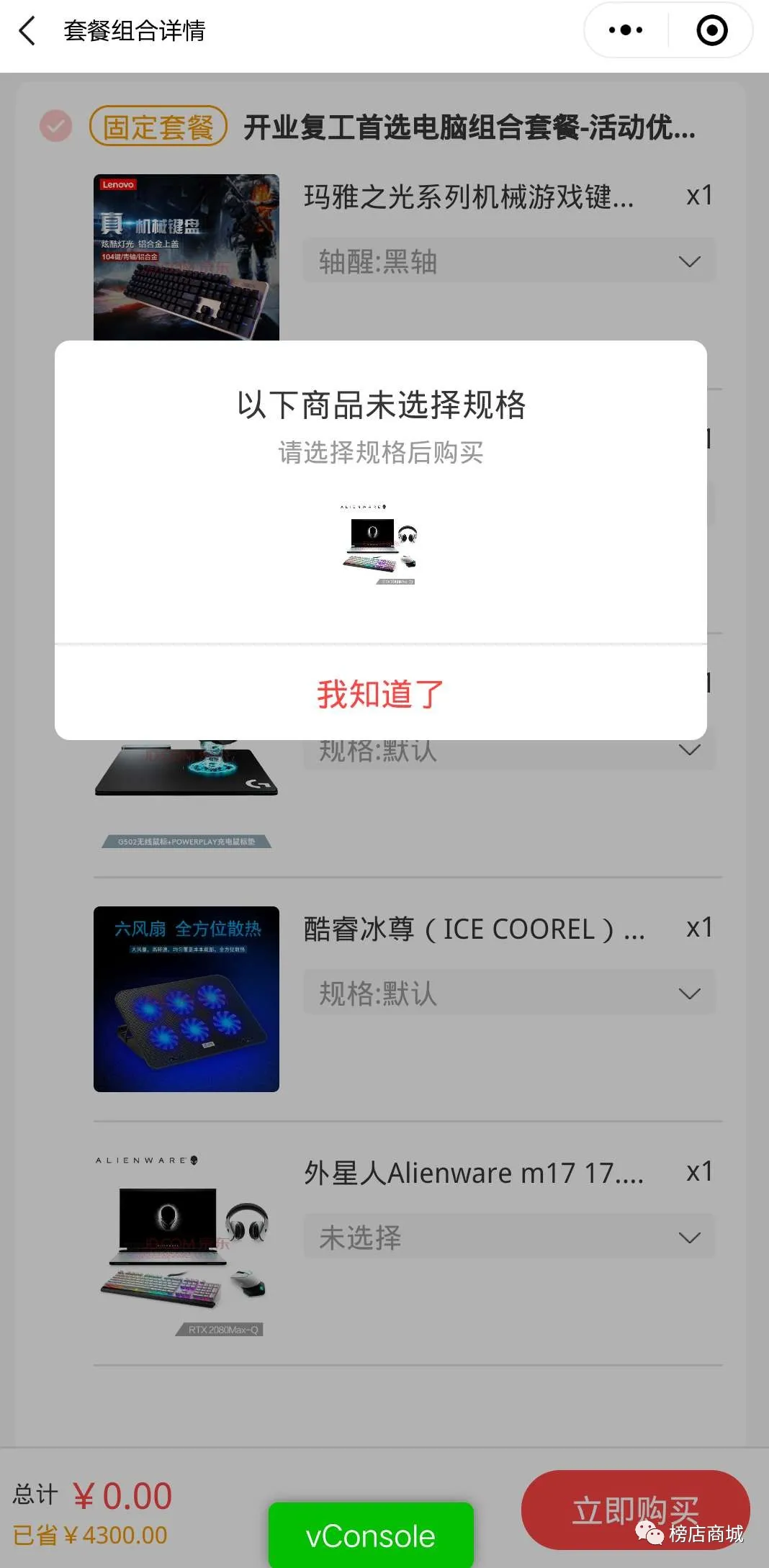The image size is (769, 1568).
Task: View the six-fan cooling pad product image
Action: [x=186, y=999]
